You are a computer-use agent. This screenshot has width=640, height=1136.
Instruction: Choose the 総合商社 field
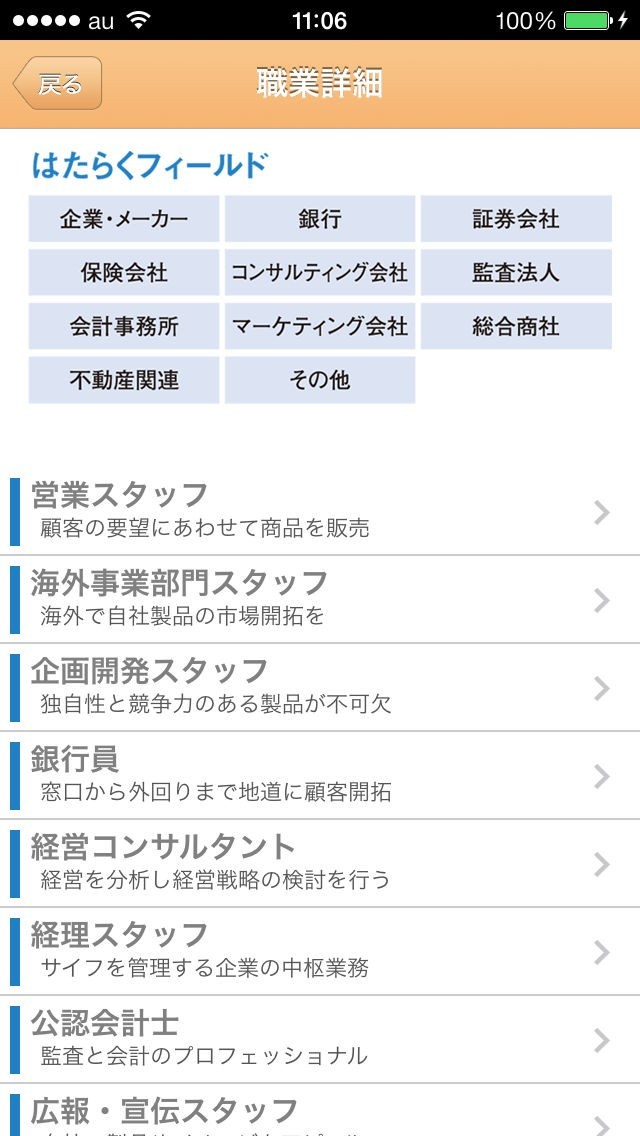pos(516,326)
